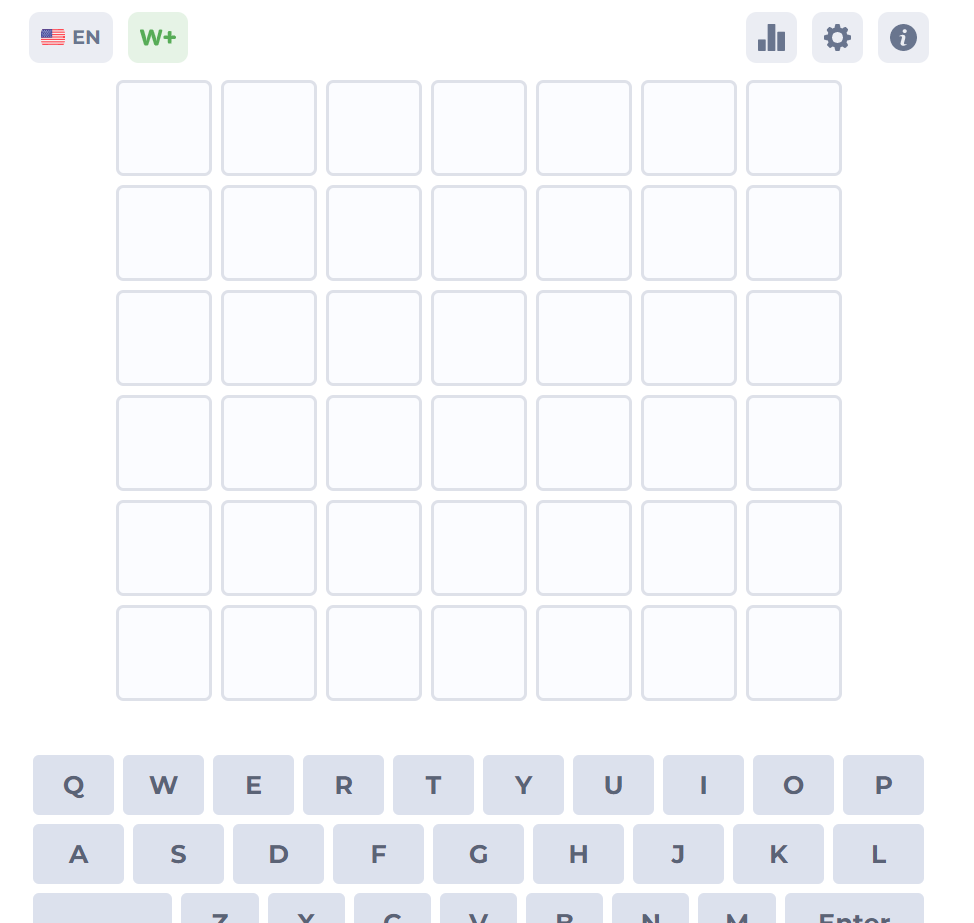Show the game info
Image resolution: width=974 pixels, height=923 pixels.
tap(903, 38)
